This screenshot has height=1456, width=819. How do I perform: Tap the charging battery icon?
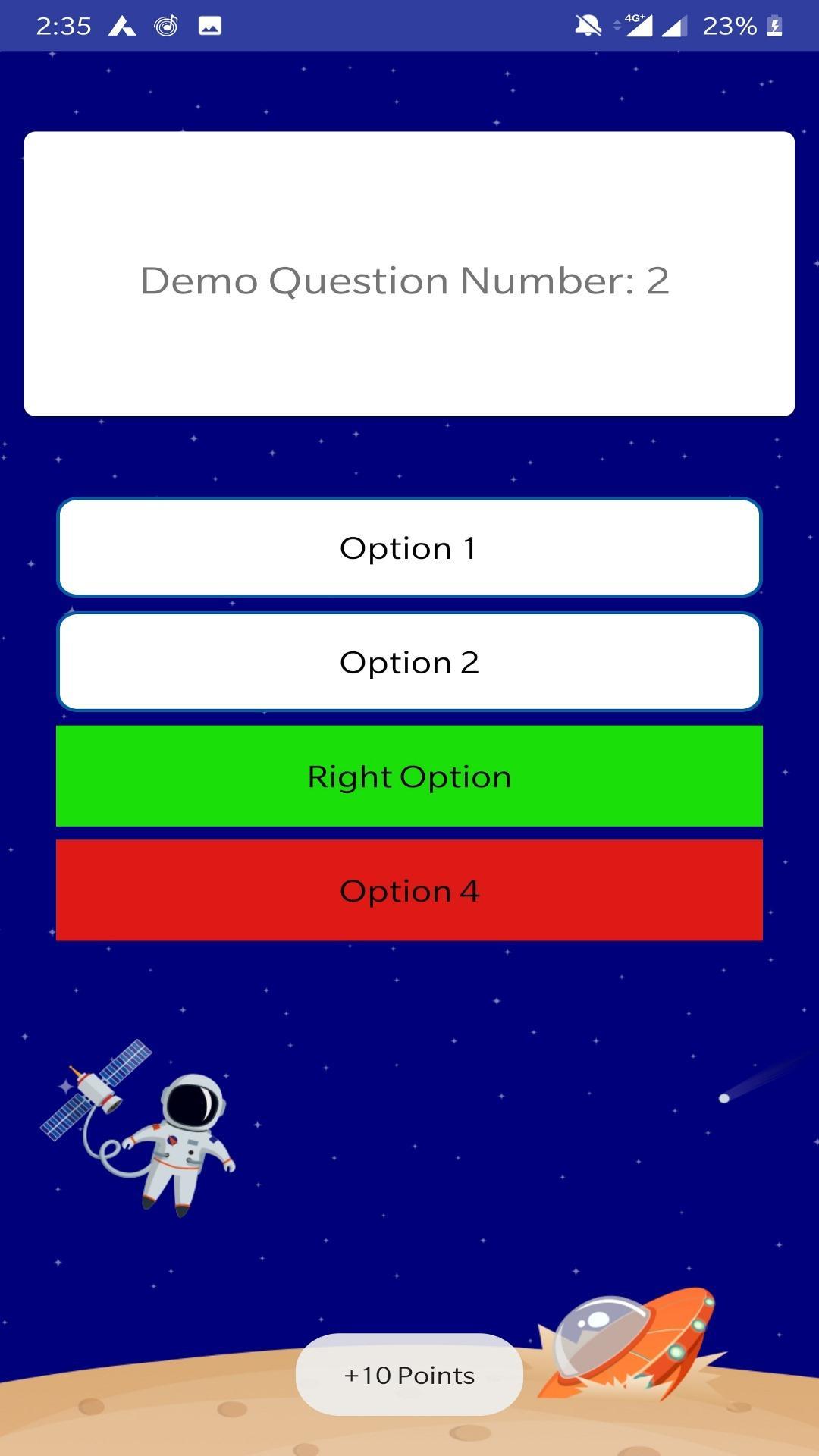coord(774,25)
